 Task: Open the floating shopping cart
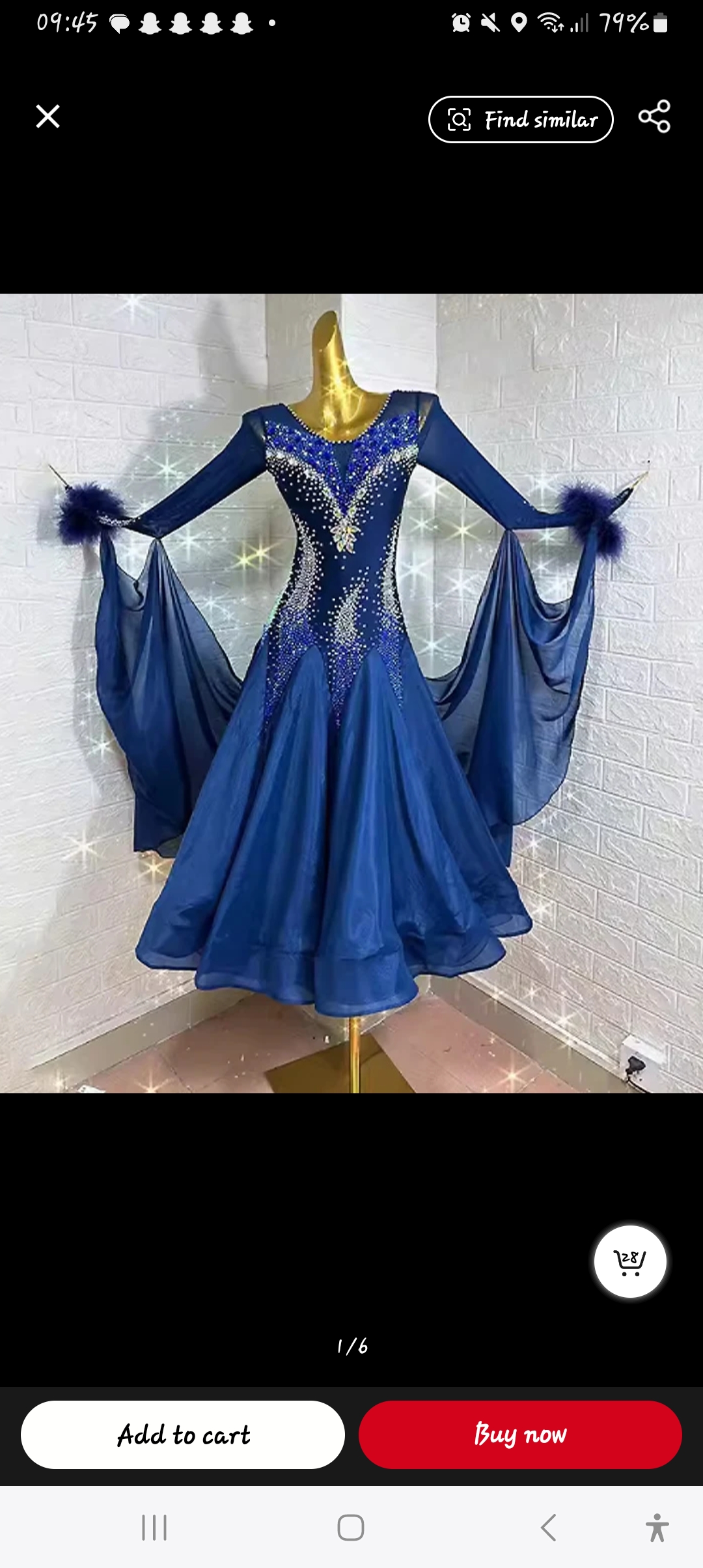[x=629, y=1261]
